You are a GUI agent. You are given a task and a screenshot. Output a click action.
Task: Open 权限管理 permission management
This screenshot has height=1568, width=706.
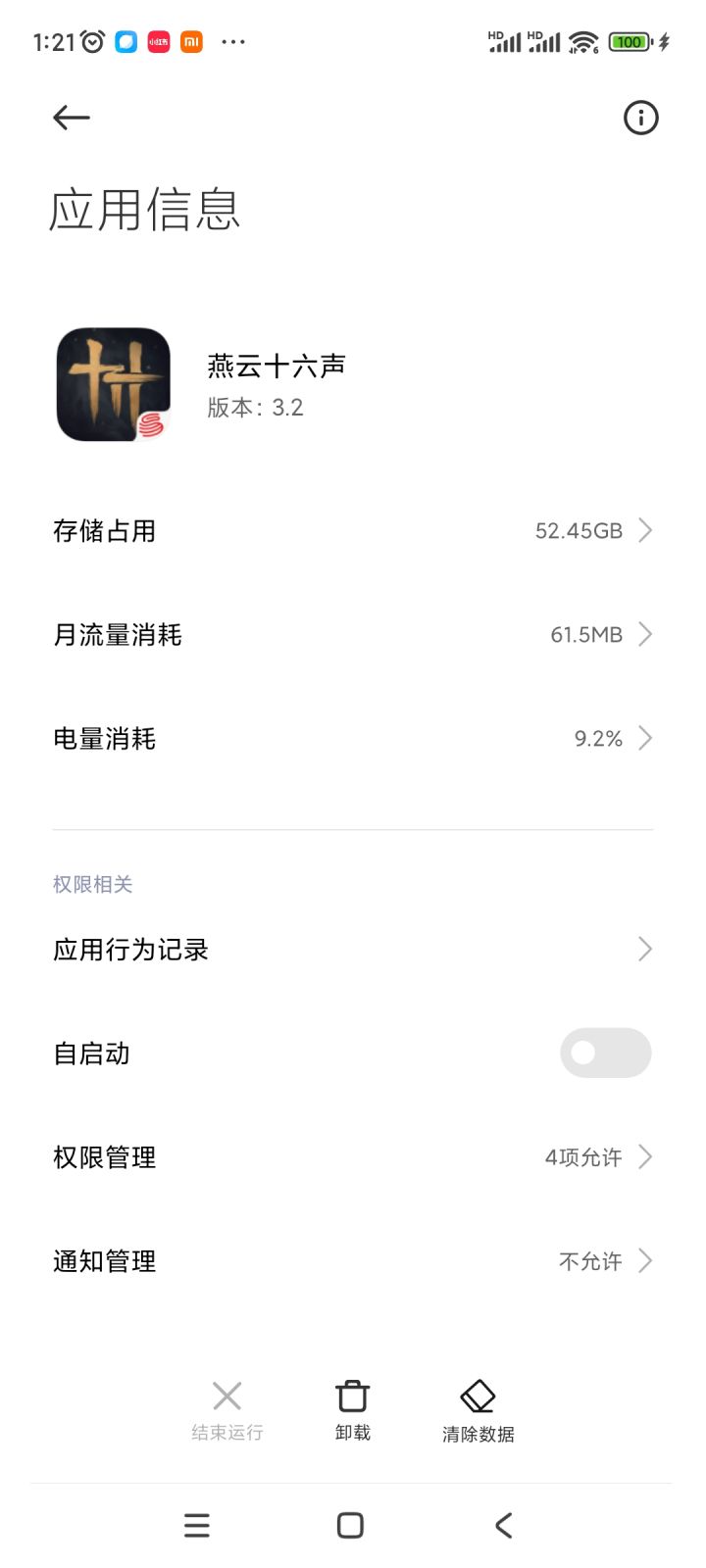pyautogui.click(x=353, y=1157)
